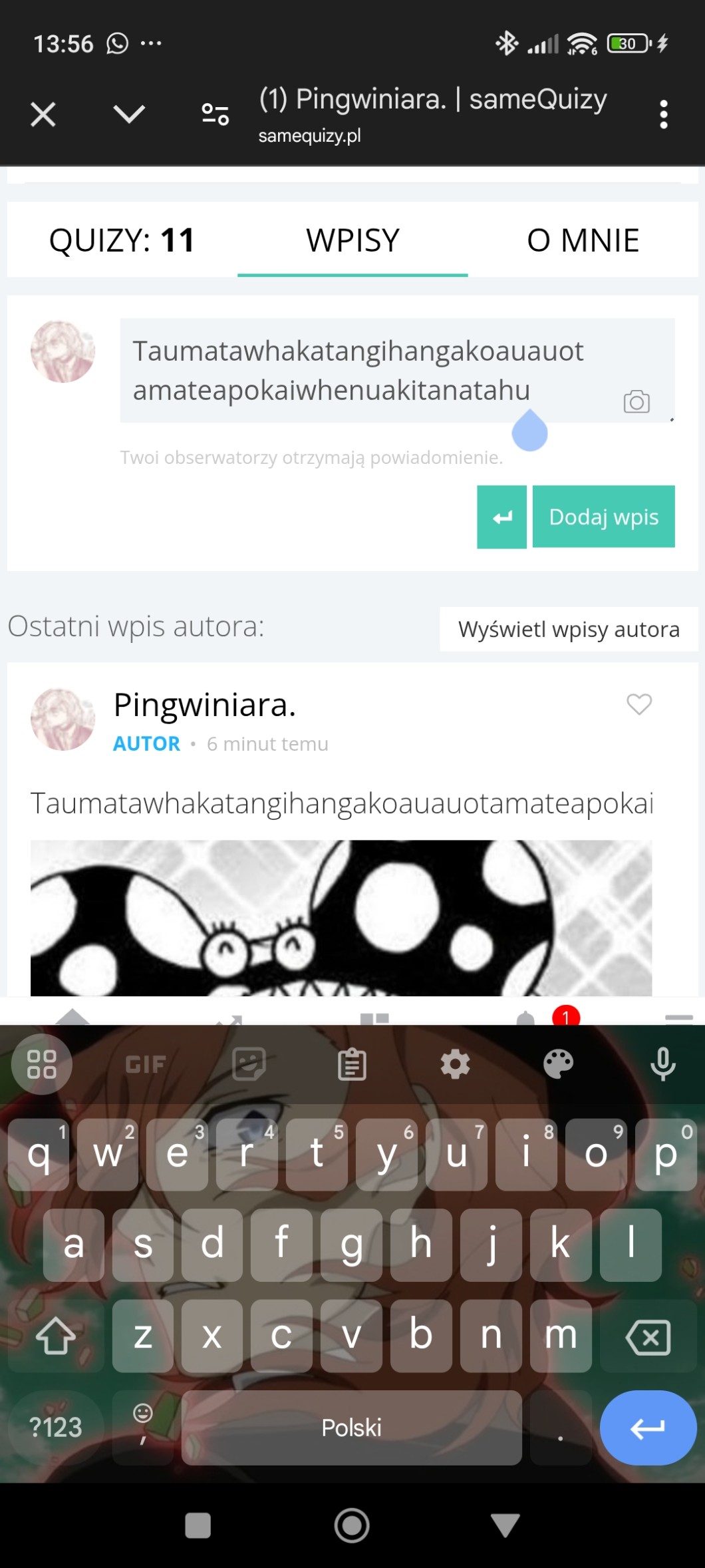705x1568 pixels.
Task: Tap the green line-break arrow button
Action: point(501,517)
